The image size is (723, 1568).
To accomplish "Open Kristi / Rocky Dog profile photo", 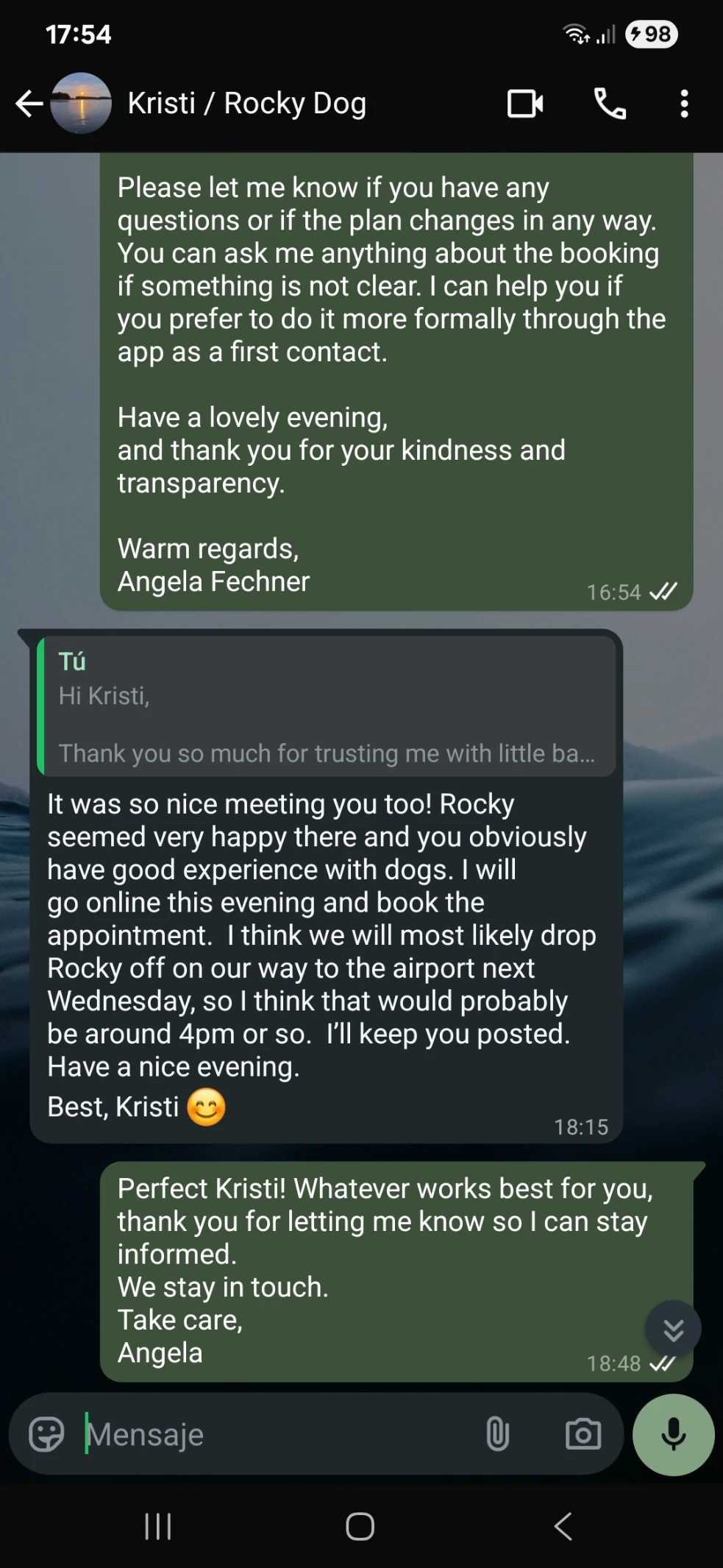I will [x=81, y=104].
